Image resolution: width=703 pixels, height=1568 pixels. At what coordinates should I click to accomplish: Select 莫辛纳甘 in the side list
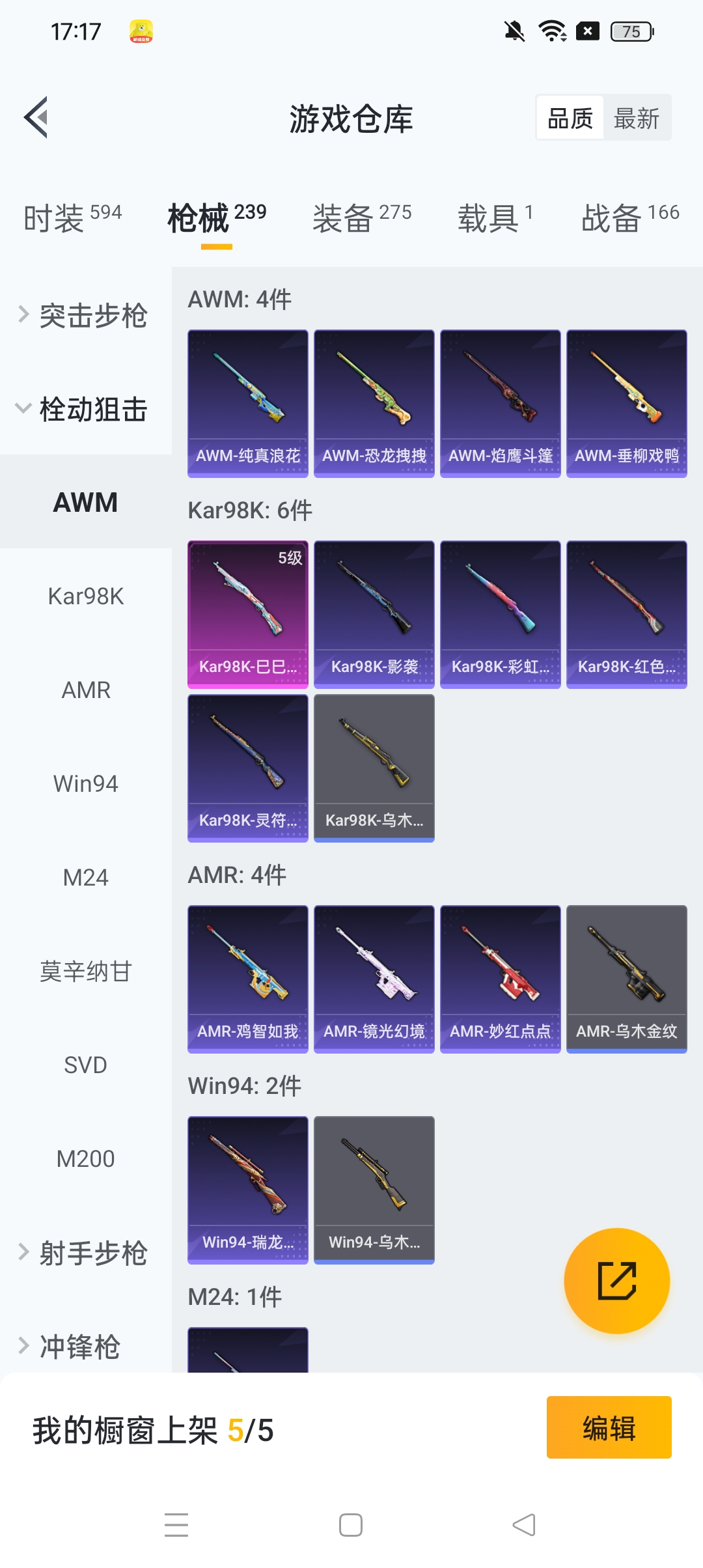coord(85,971)
